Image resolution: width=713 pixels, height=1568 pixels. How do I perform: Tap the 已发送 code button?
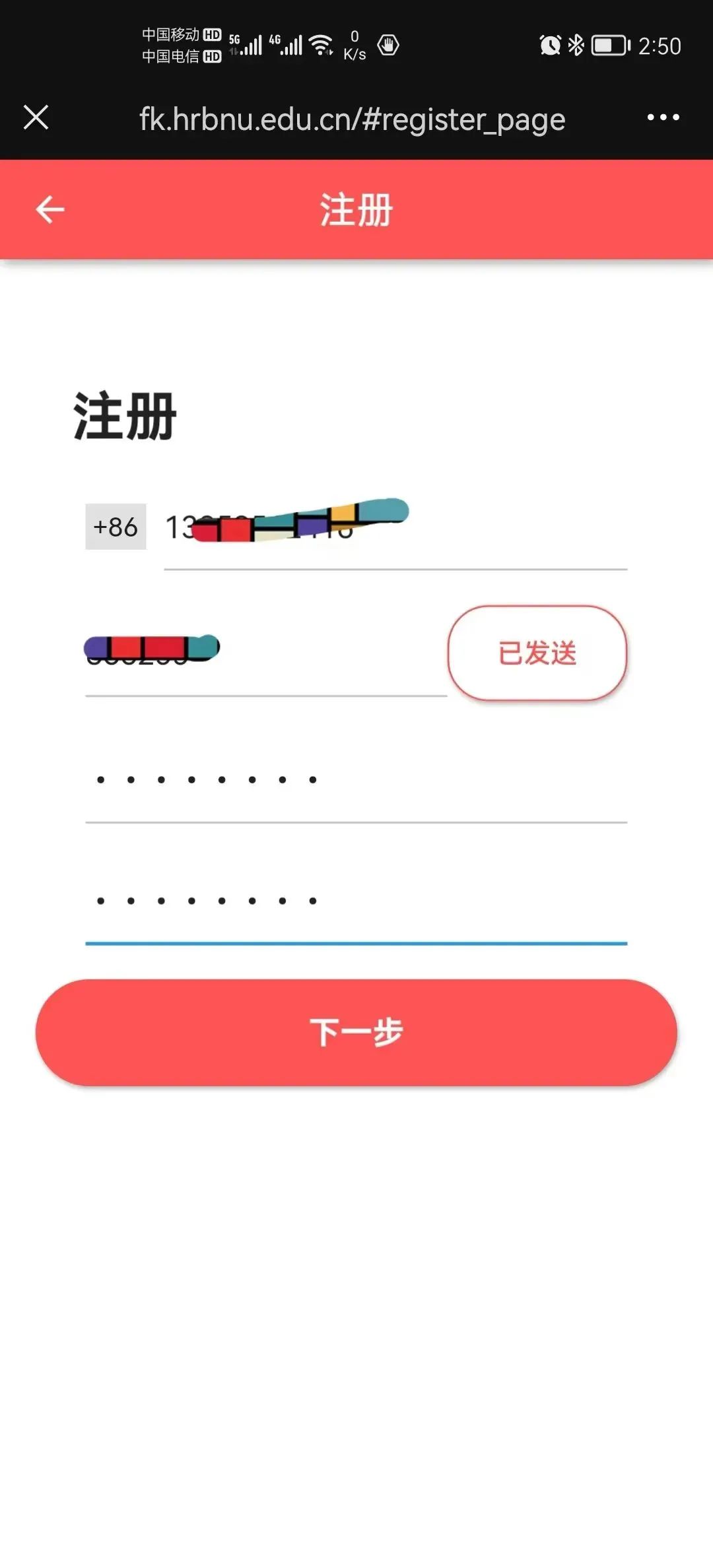point(537,653)
